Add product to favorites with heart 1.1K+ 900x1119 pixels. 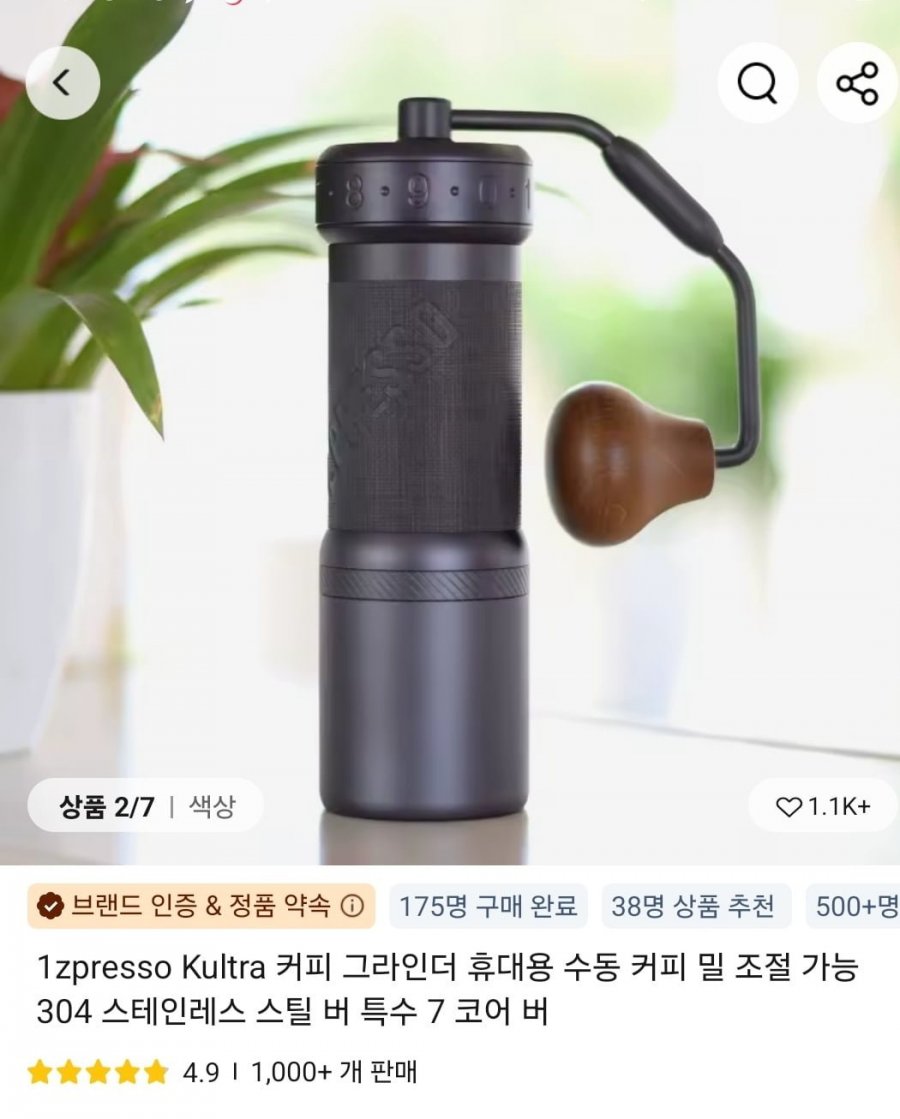pos(823,806)
